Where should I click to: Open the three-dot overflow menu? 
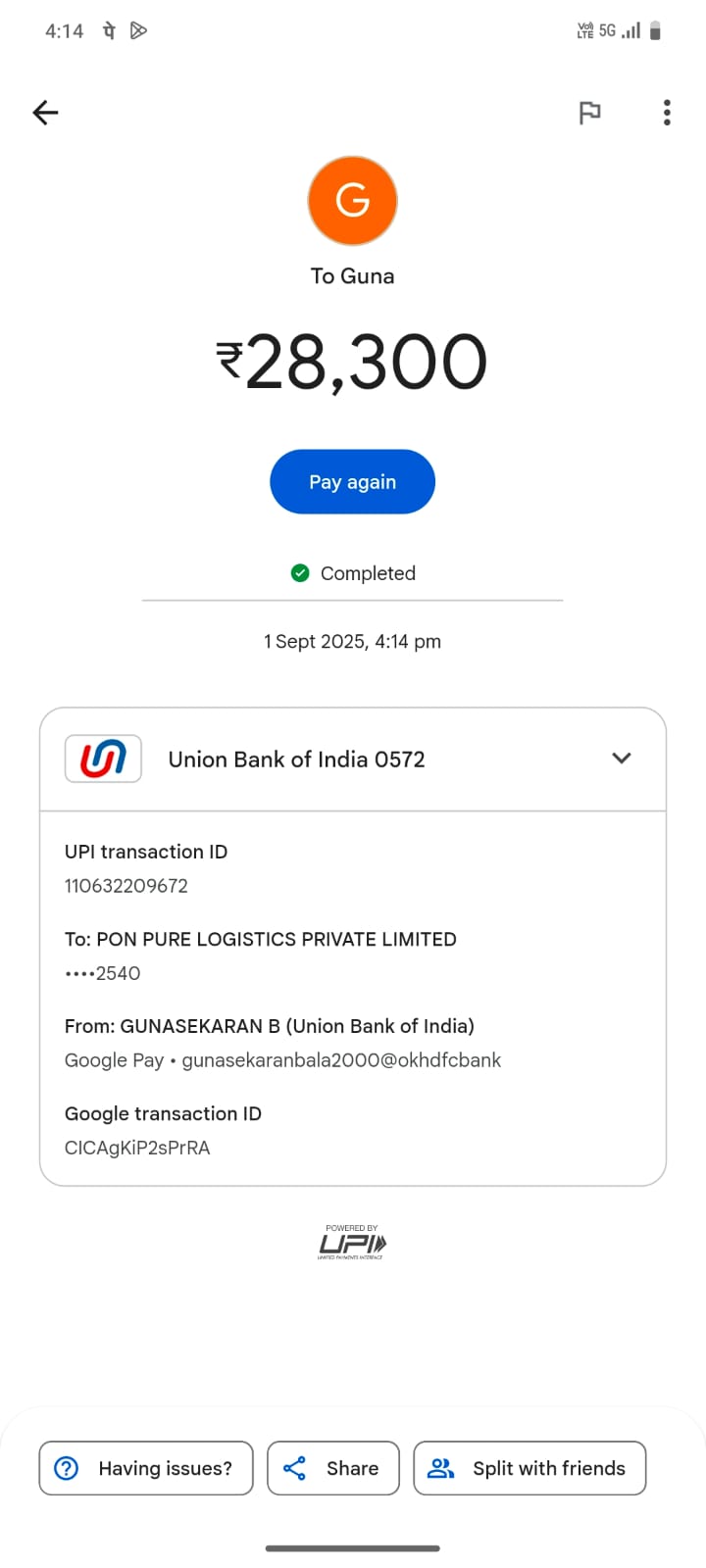pos(667,113)
